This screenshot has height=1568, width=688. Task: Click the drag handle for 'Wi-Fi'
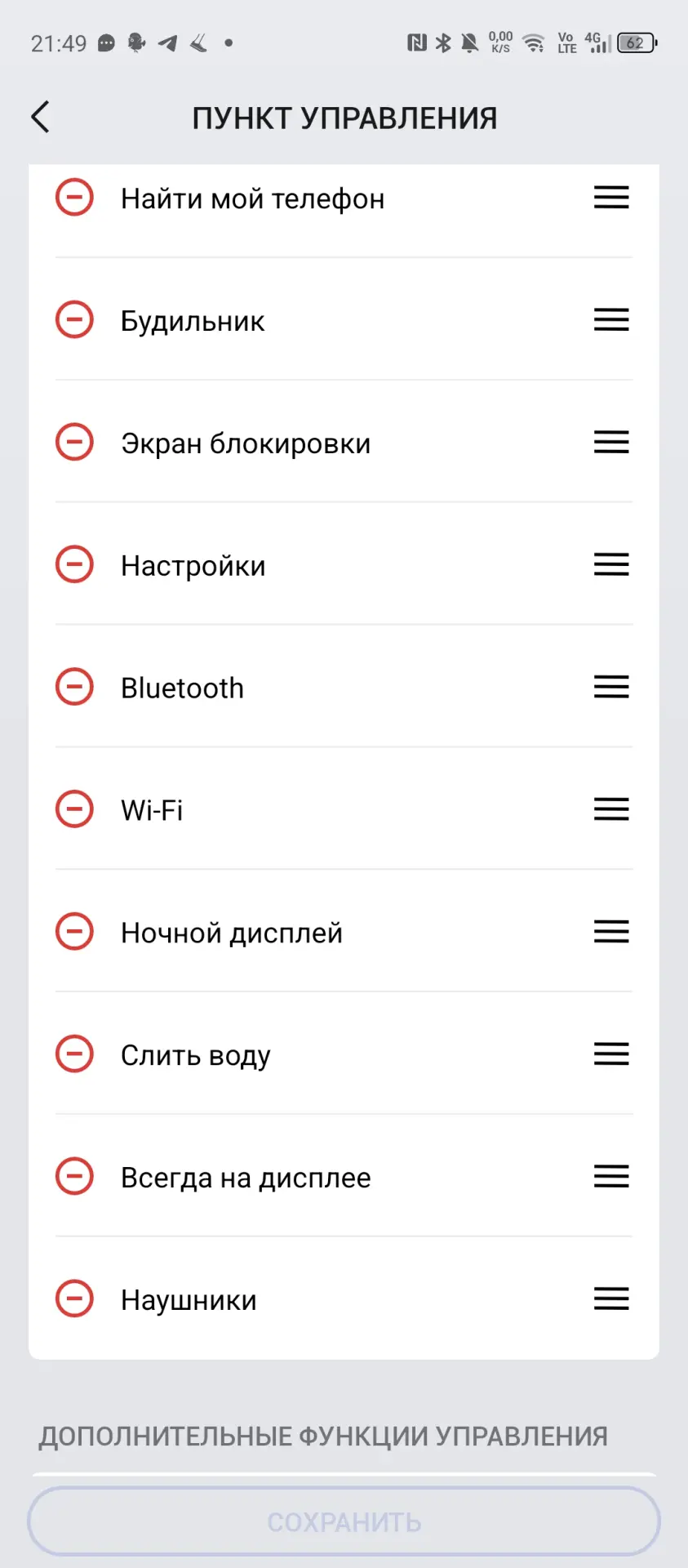point(610,809)
